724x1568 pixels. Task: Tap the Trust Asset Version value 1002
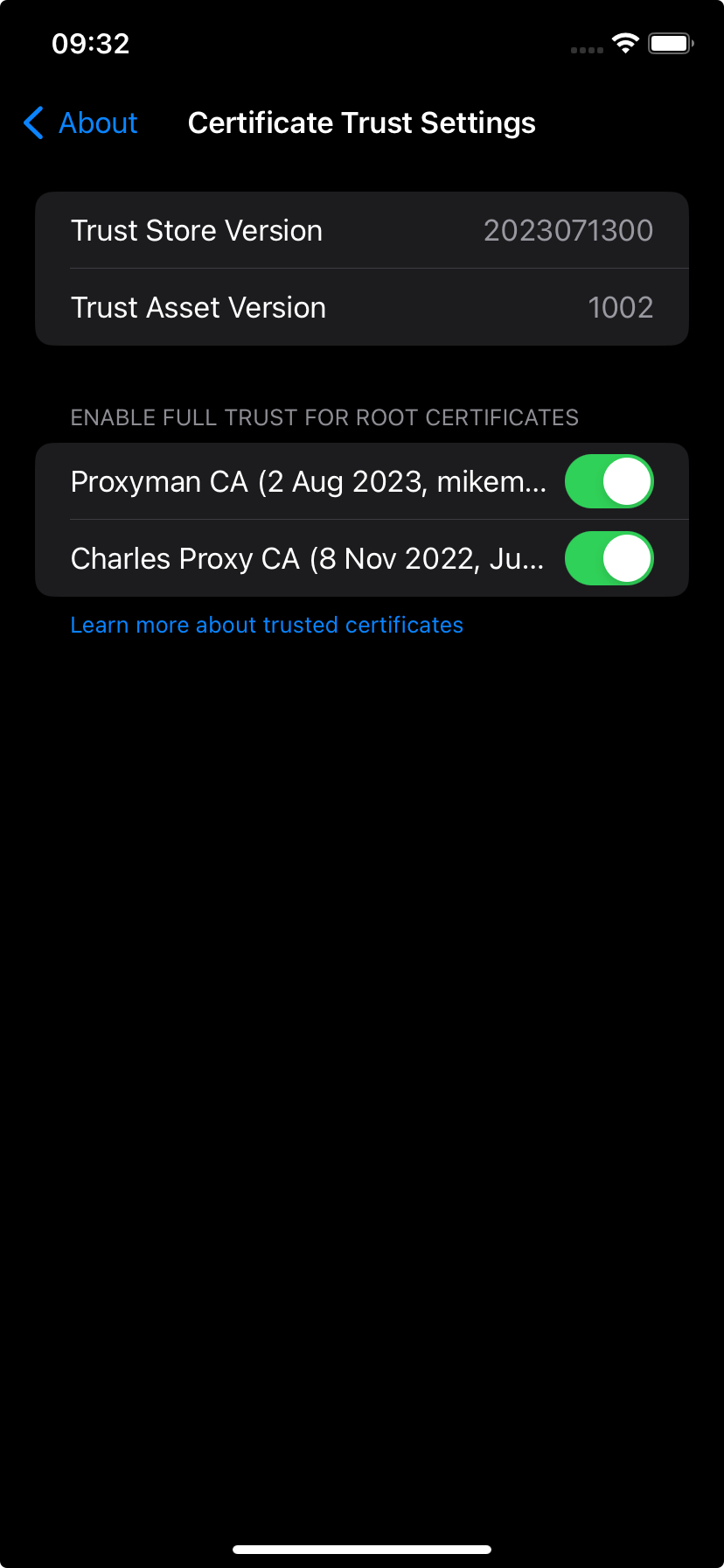coord(621,307)
